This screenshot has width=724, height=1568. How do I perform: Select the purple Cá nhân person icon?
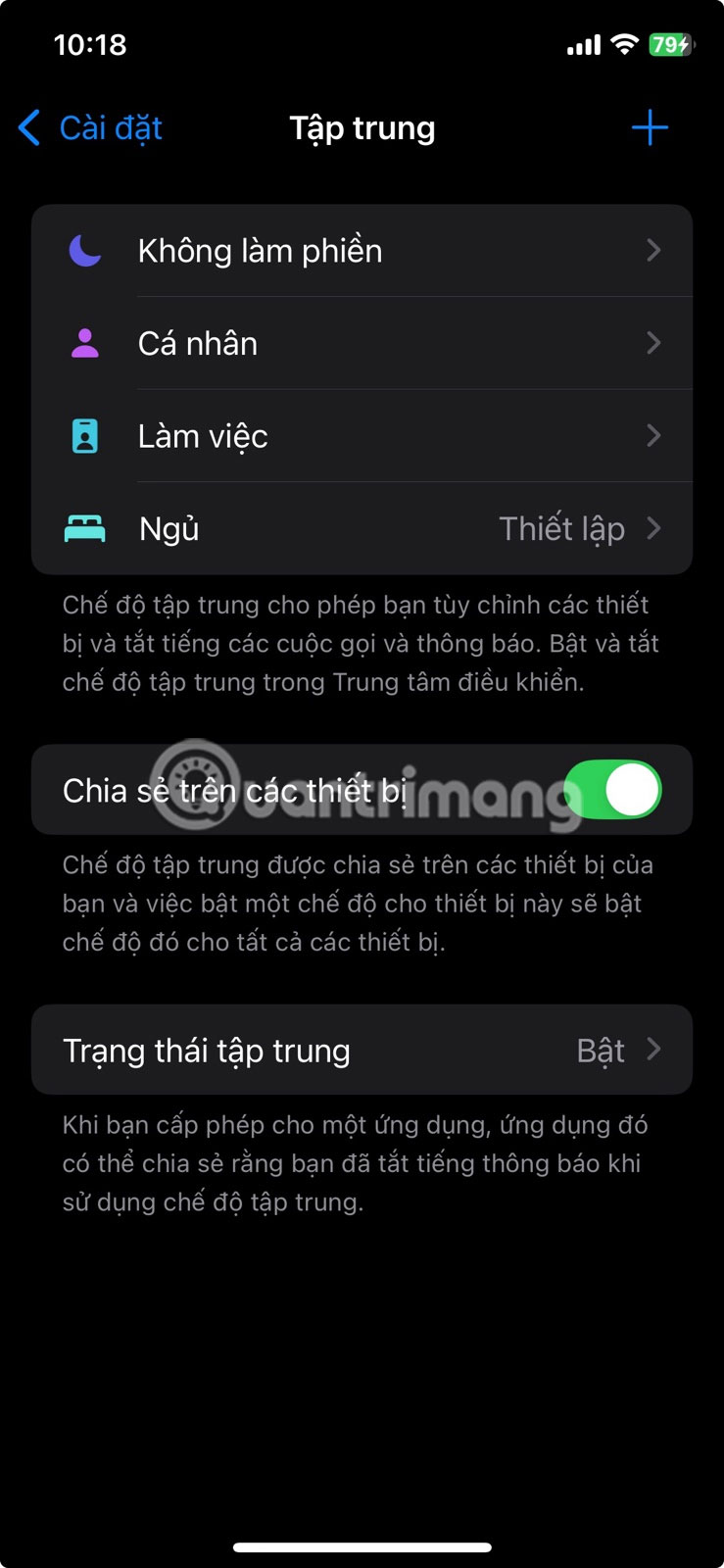(85, 343)
